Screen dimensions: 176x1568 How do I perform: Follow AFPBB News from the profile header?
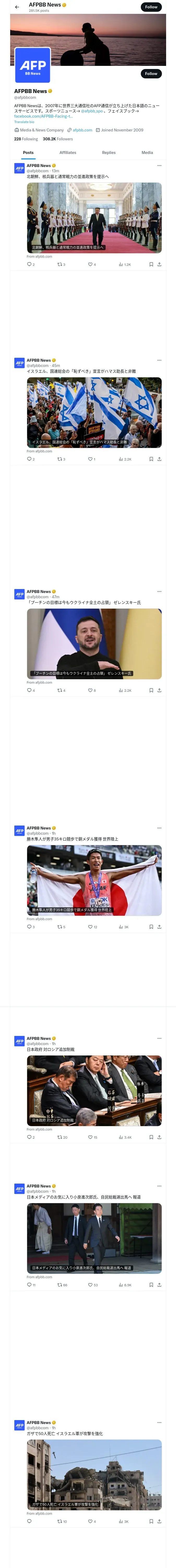[150, 74]
